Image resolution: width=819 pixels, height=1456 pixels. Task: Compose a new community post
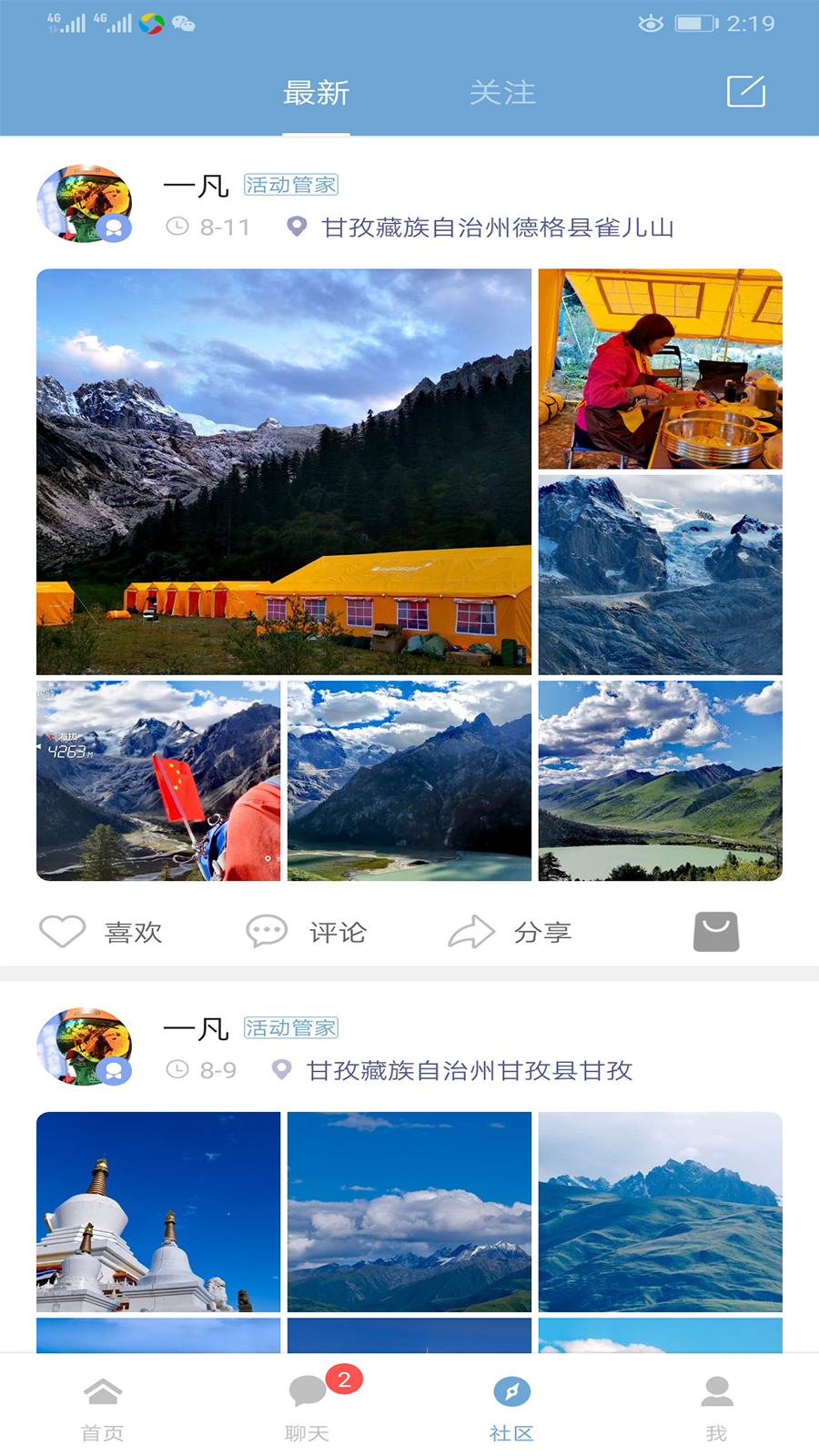[745, 92]
